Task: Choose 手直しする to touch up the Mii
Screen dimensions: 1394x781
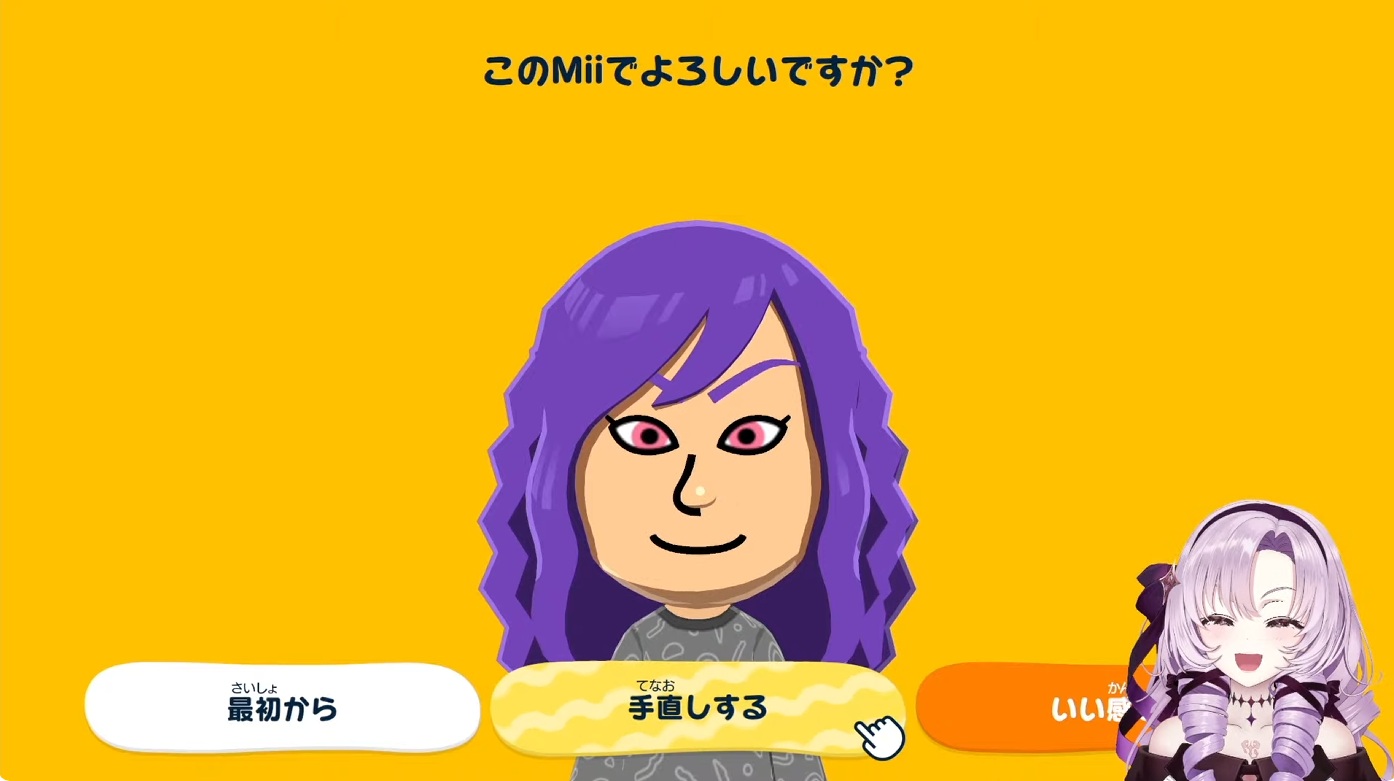Action: (x=697, y=708)
